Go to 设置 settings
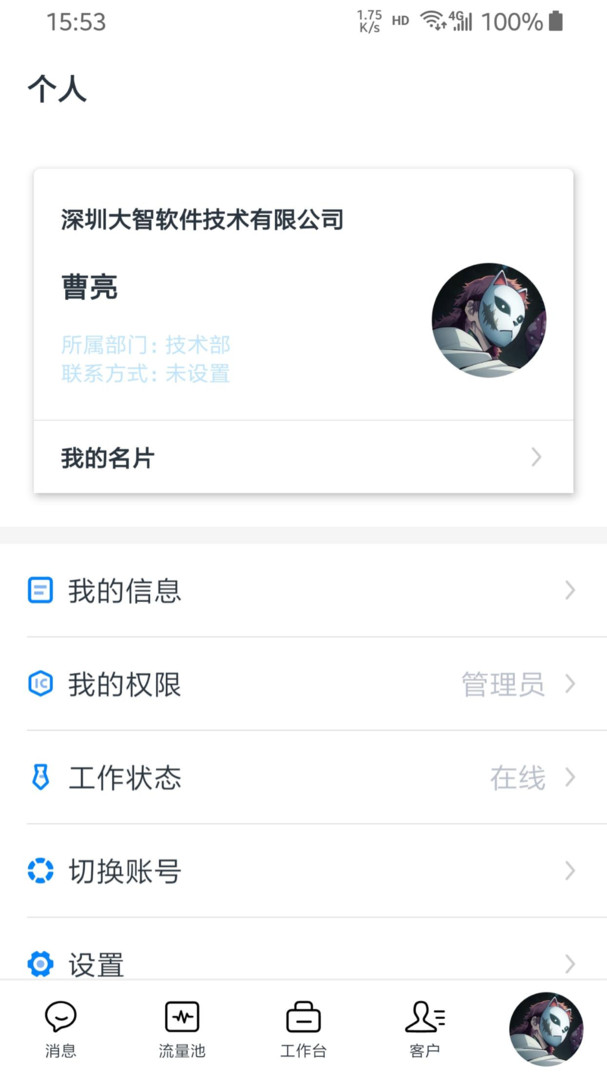 click(302, 963)
